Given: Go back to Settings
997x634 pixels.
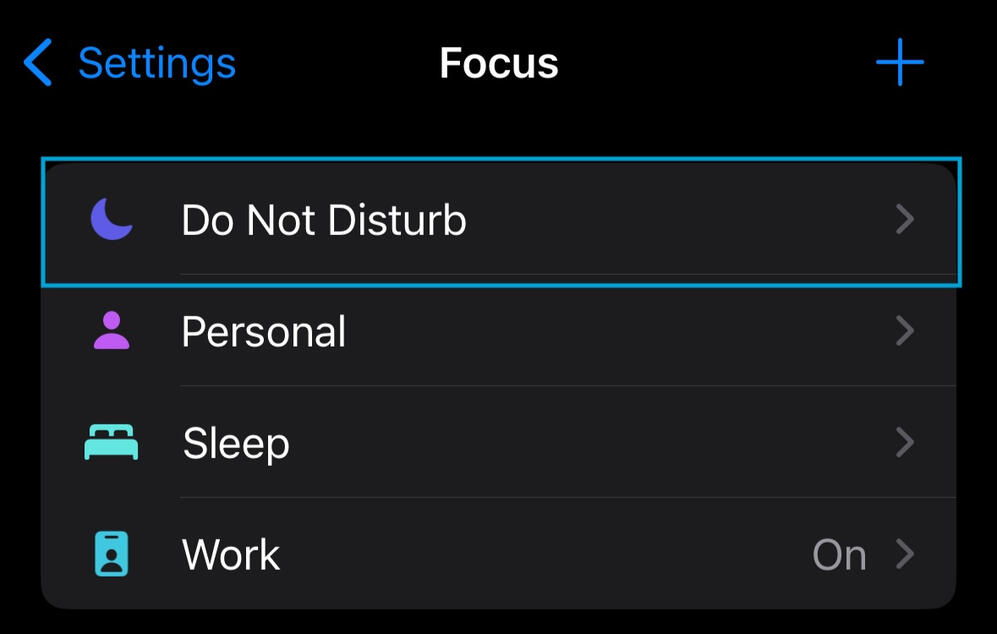Looking at the screenshot, I should click(x=130, y=64).
